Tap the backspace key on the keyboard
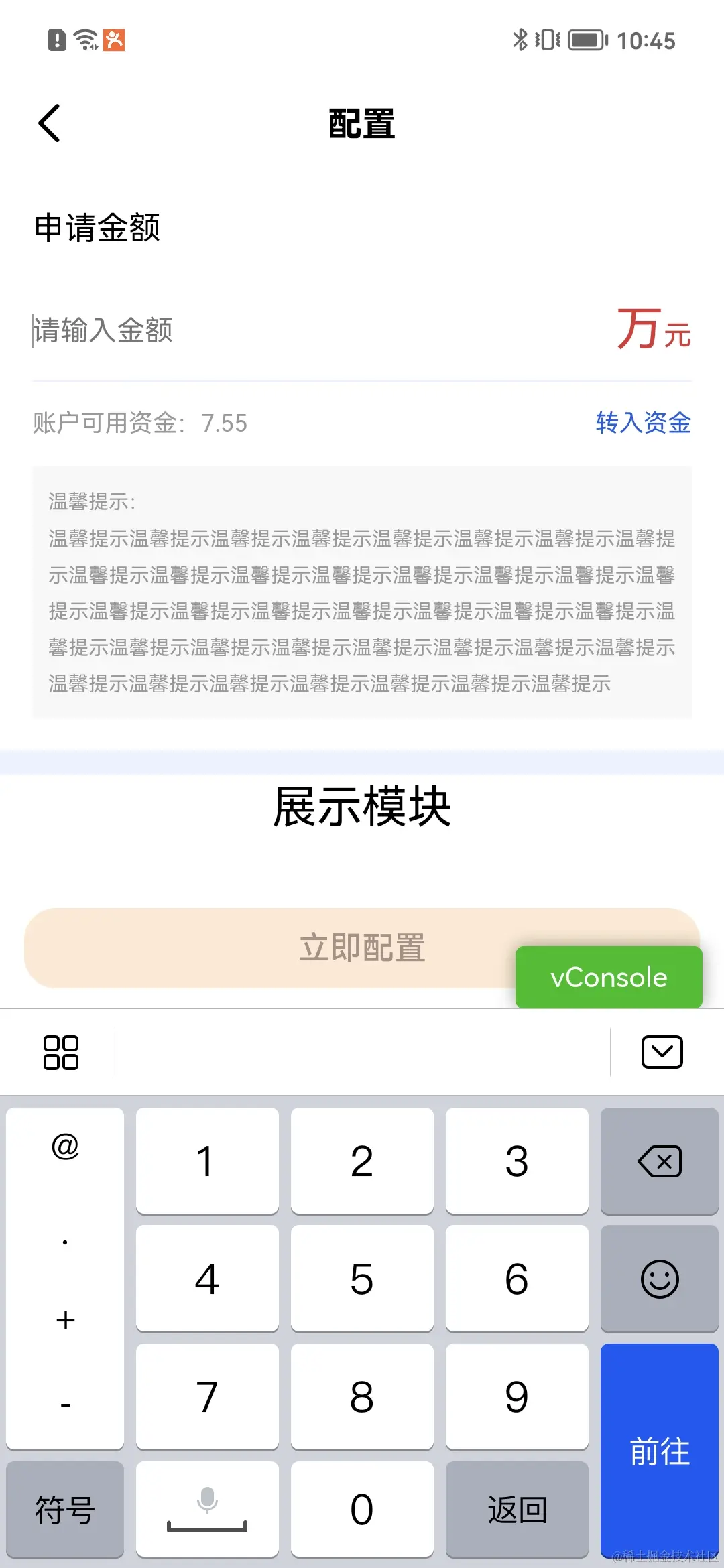Image resolution: width=724 pixels, height=1568 pixels. click(659, 1161)
